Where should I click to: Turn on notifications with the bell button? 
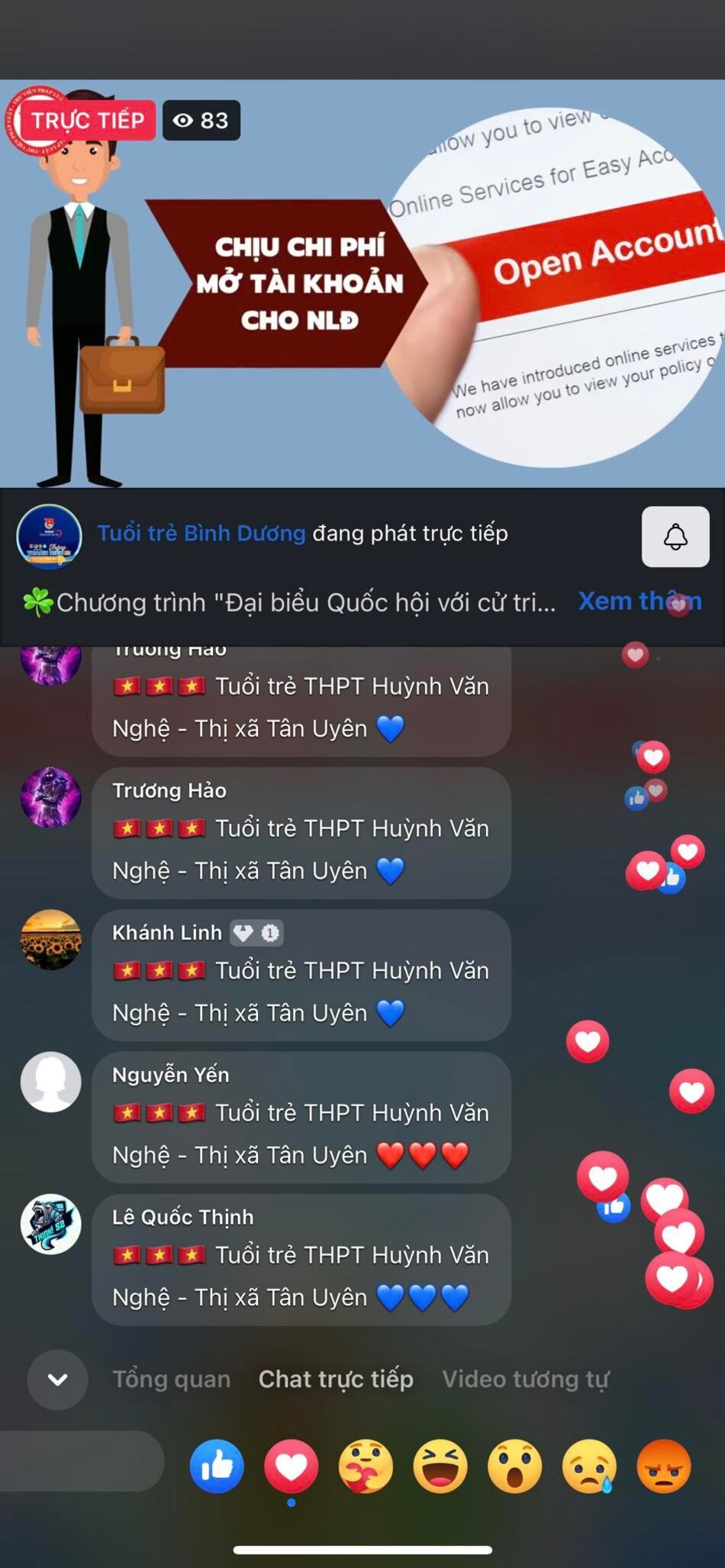click(675, 536)
